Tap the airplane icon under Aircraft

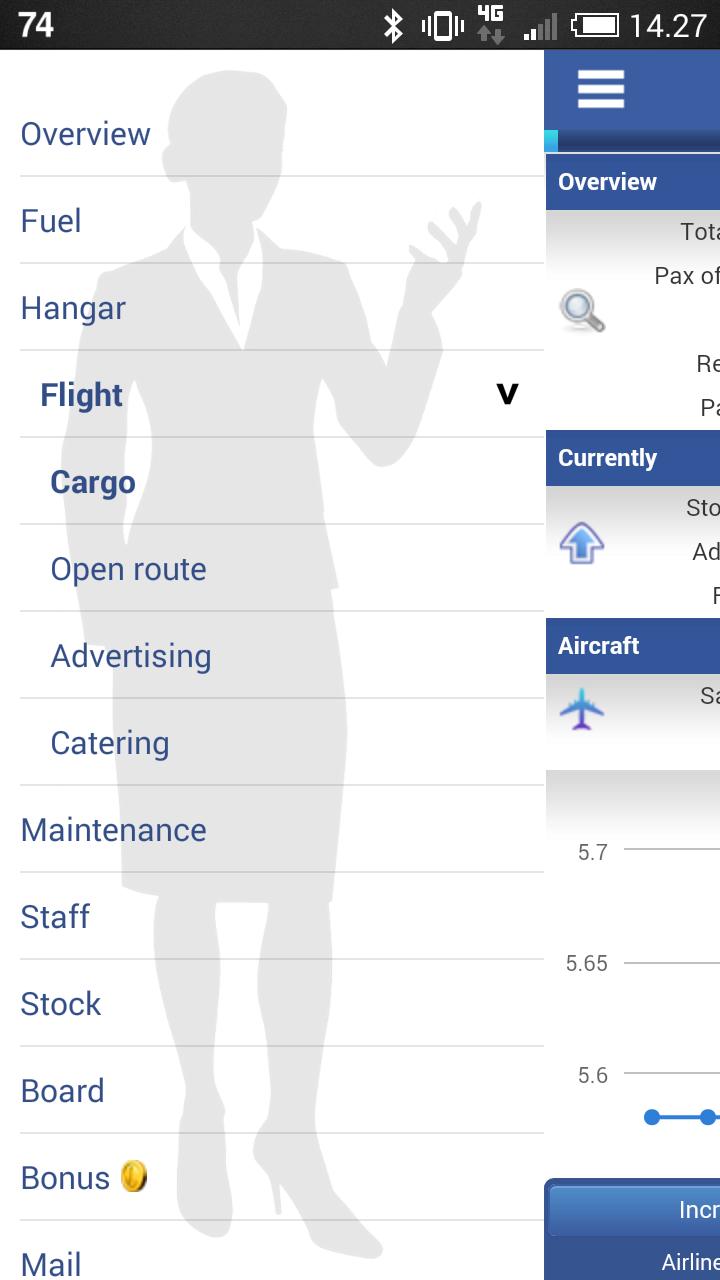tap(582, 709)
